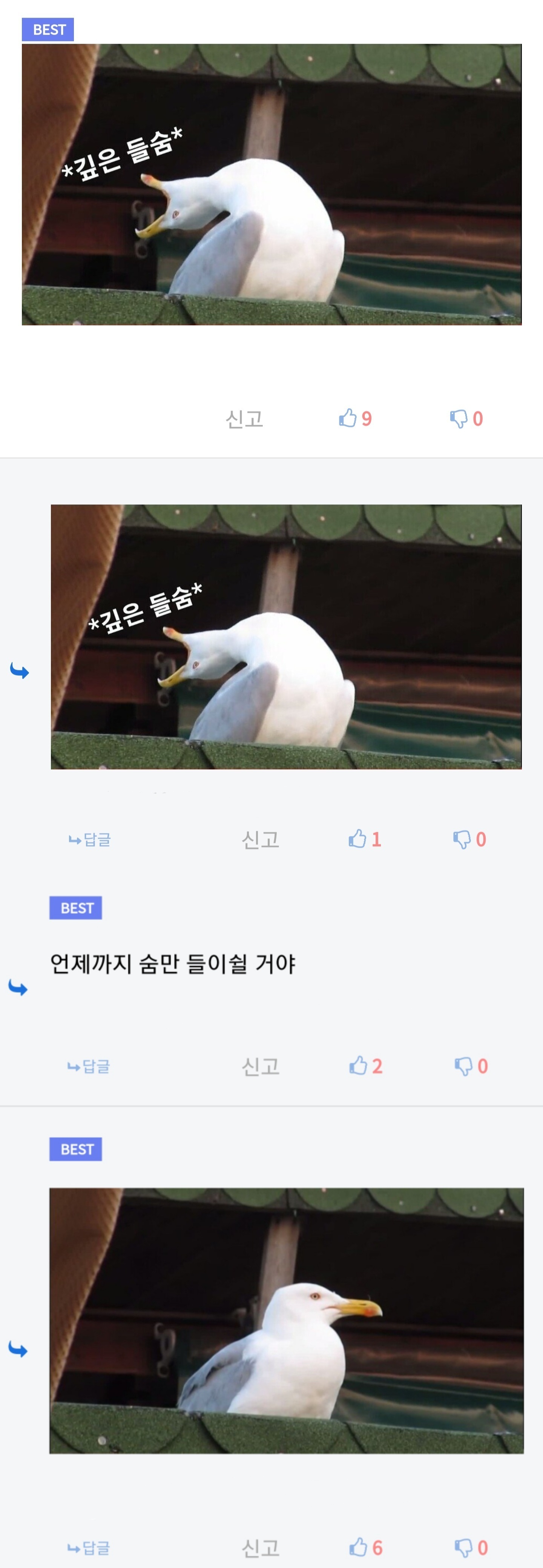
Task: Tap 신고 on the comment with 9 likes
Action: coord(244,419)
